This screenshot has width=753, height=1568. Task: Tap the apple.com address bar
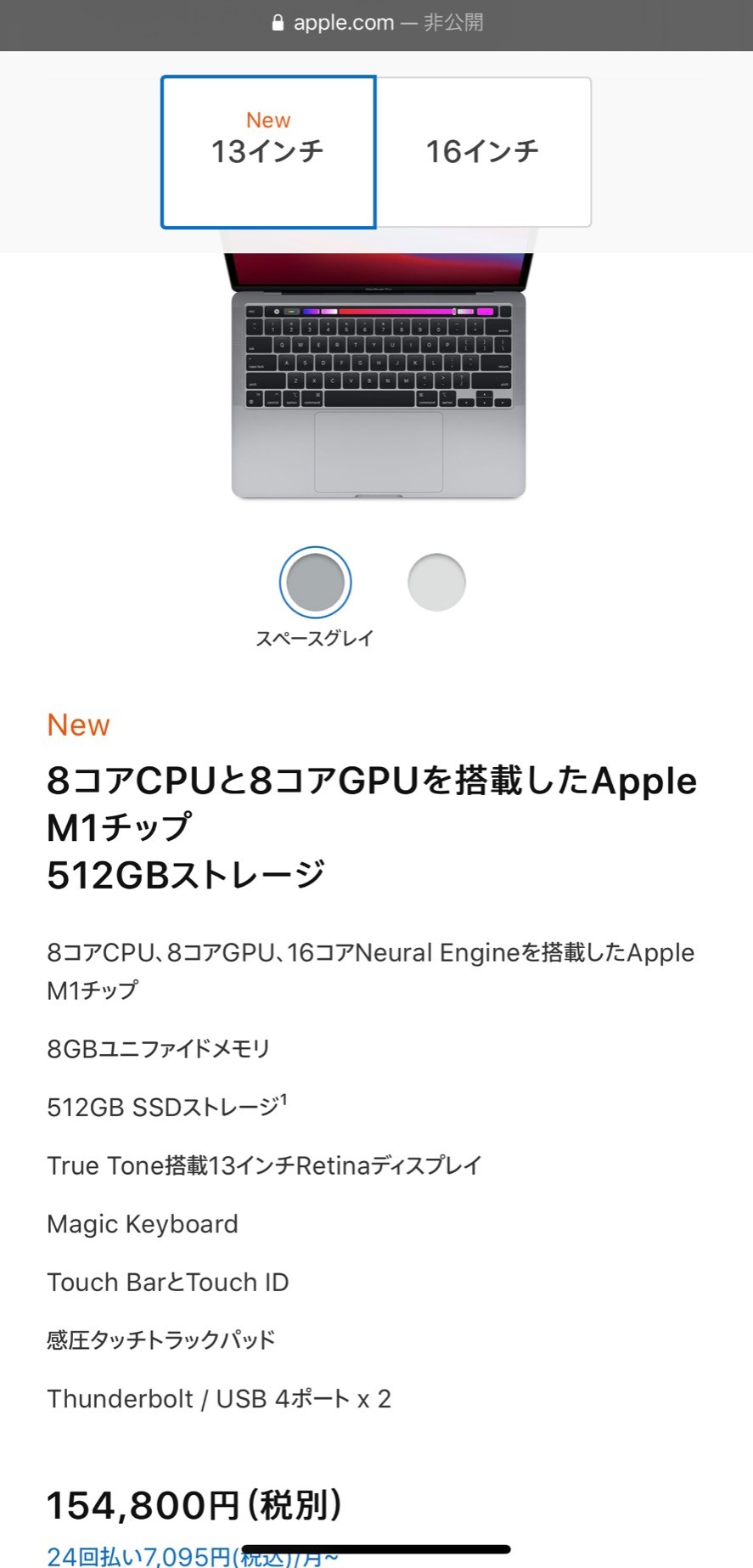pyautogui.click(x=377, y=23)
